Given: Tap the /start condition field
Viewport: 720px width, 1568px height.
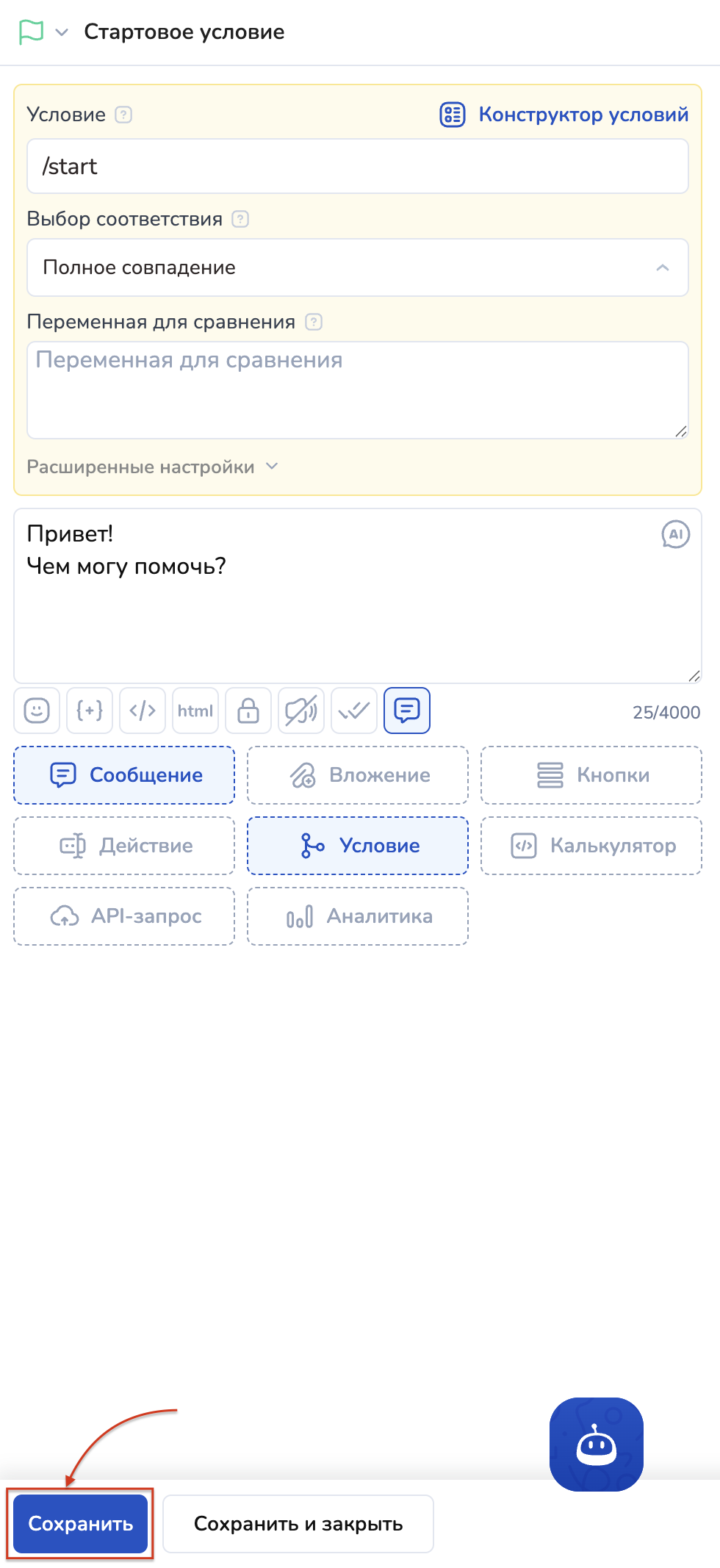Looking at the screenshot, I should (357, 166).
